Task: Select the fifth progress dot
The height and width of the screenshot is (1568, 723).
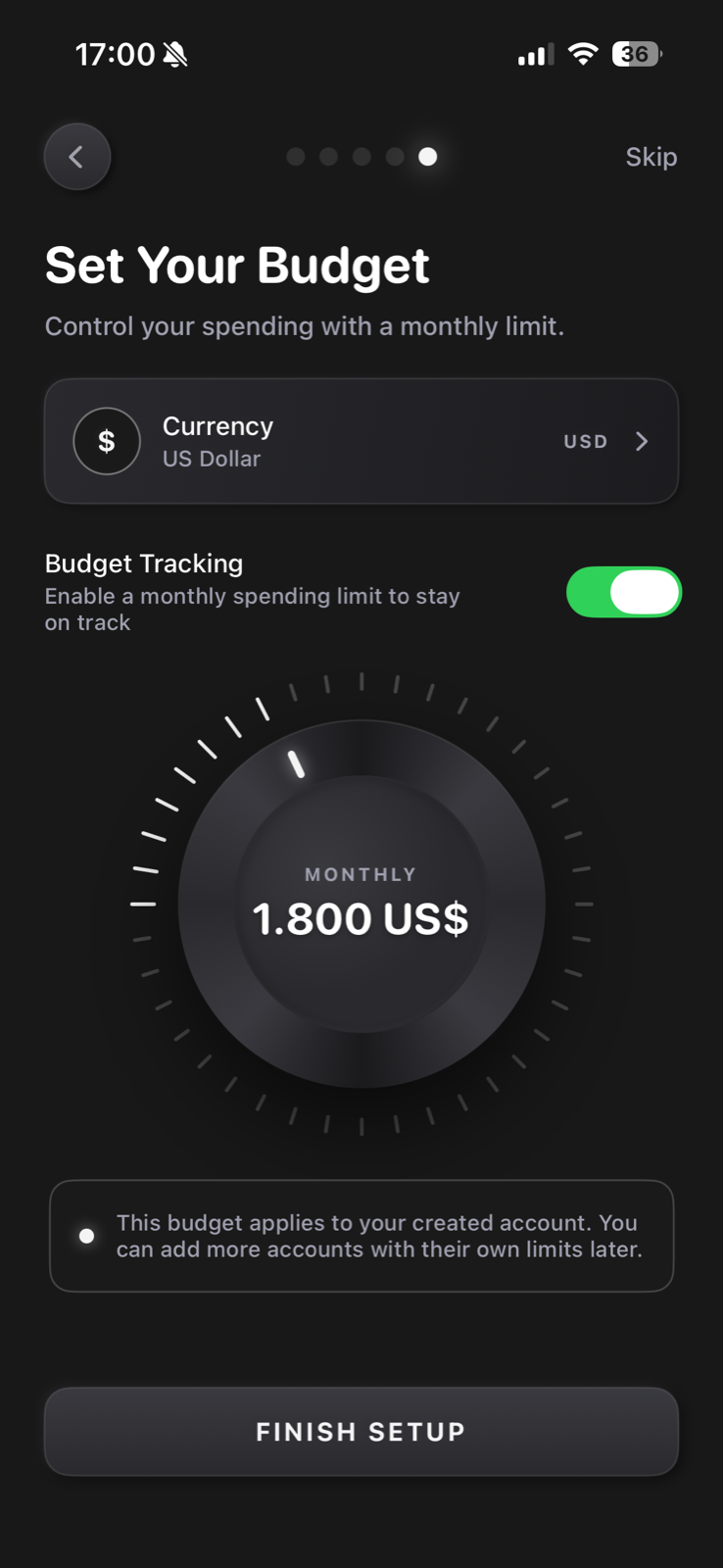Action: click(427, 156)
